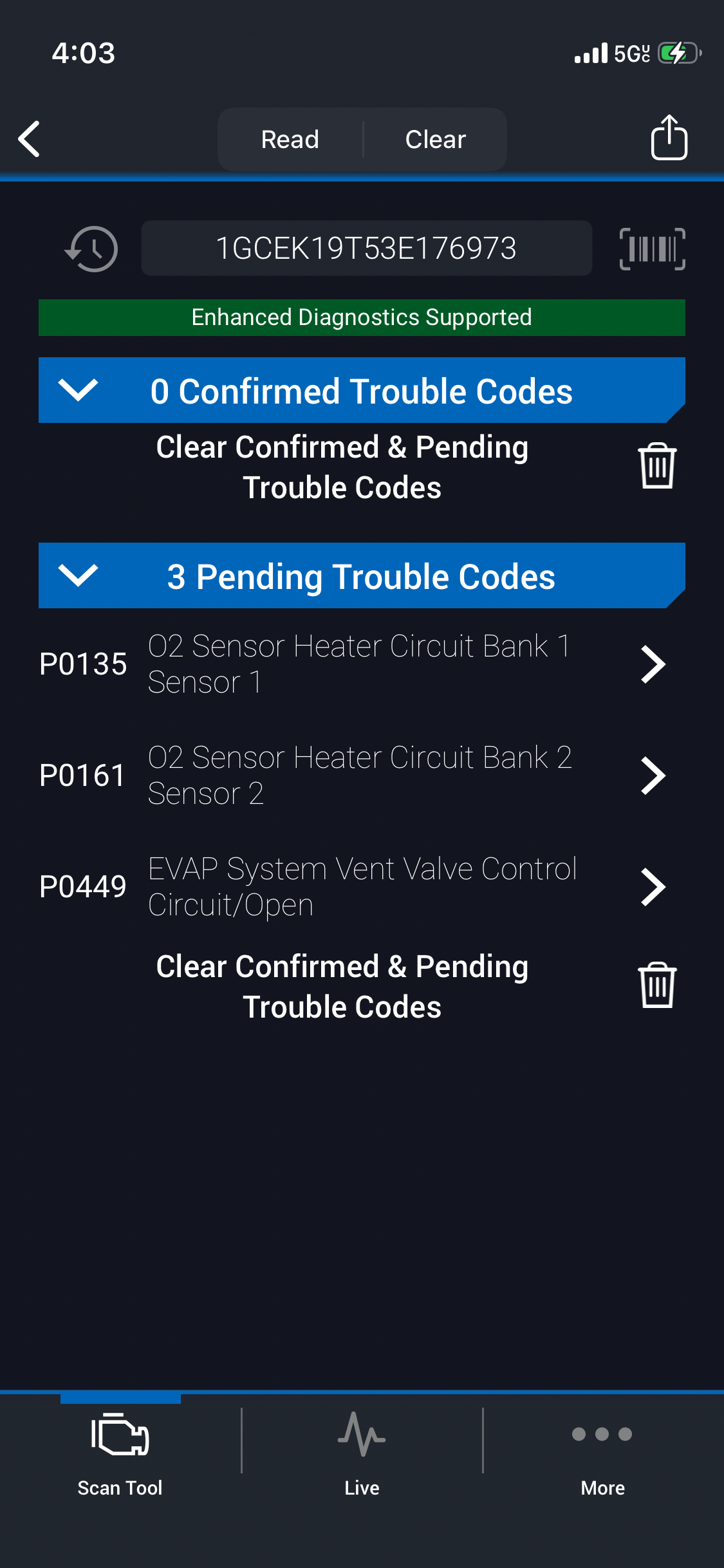
Task: Open the VIN history clock icon
Action: [92, 248]
